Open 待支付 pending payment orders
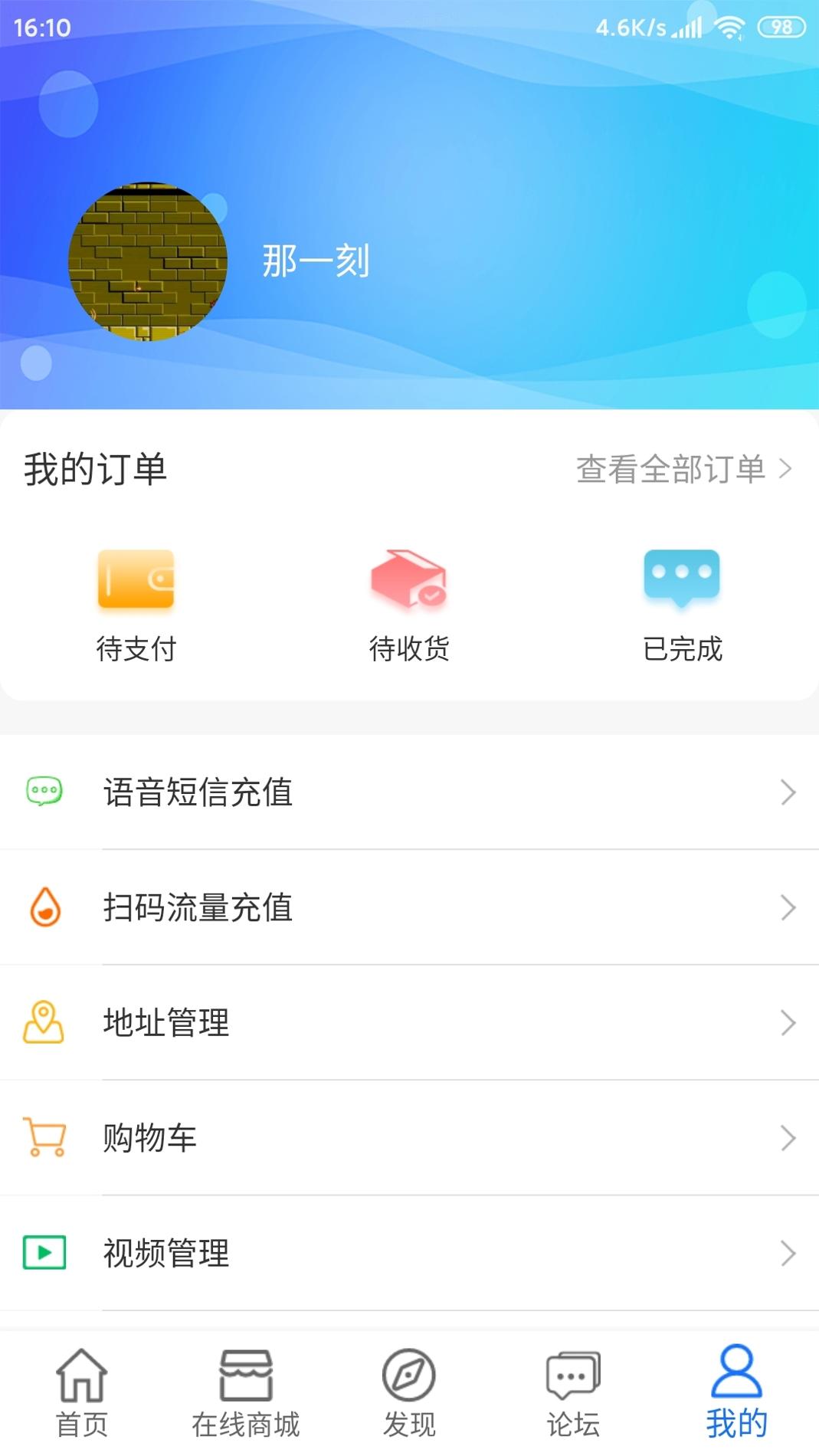Screen dimensions: 819x1456 coord(136,605)
